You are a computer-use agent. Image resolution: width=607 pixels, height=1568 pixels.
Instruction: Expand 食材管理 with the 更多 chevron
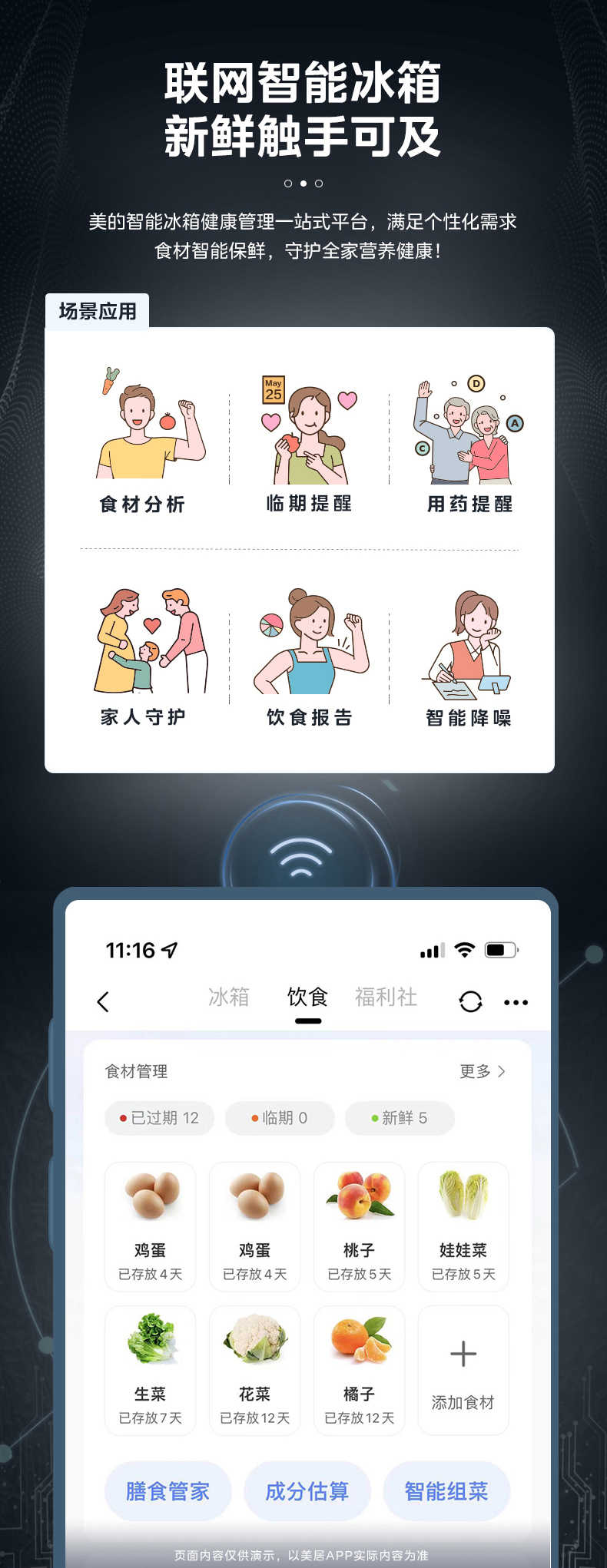pyautogui.click(x=483, y=1070)
